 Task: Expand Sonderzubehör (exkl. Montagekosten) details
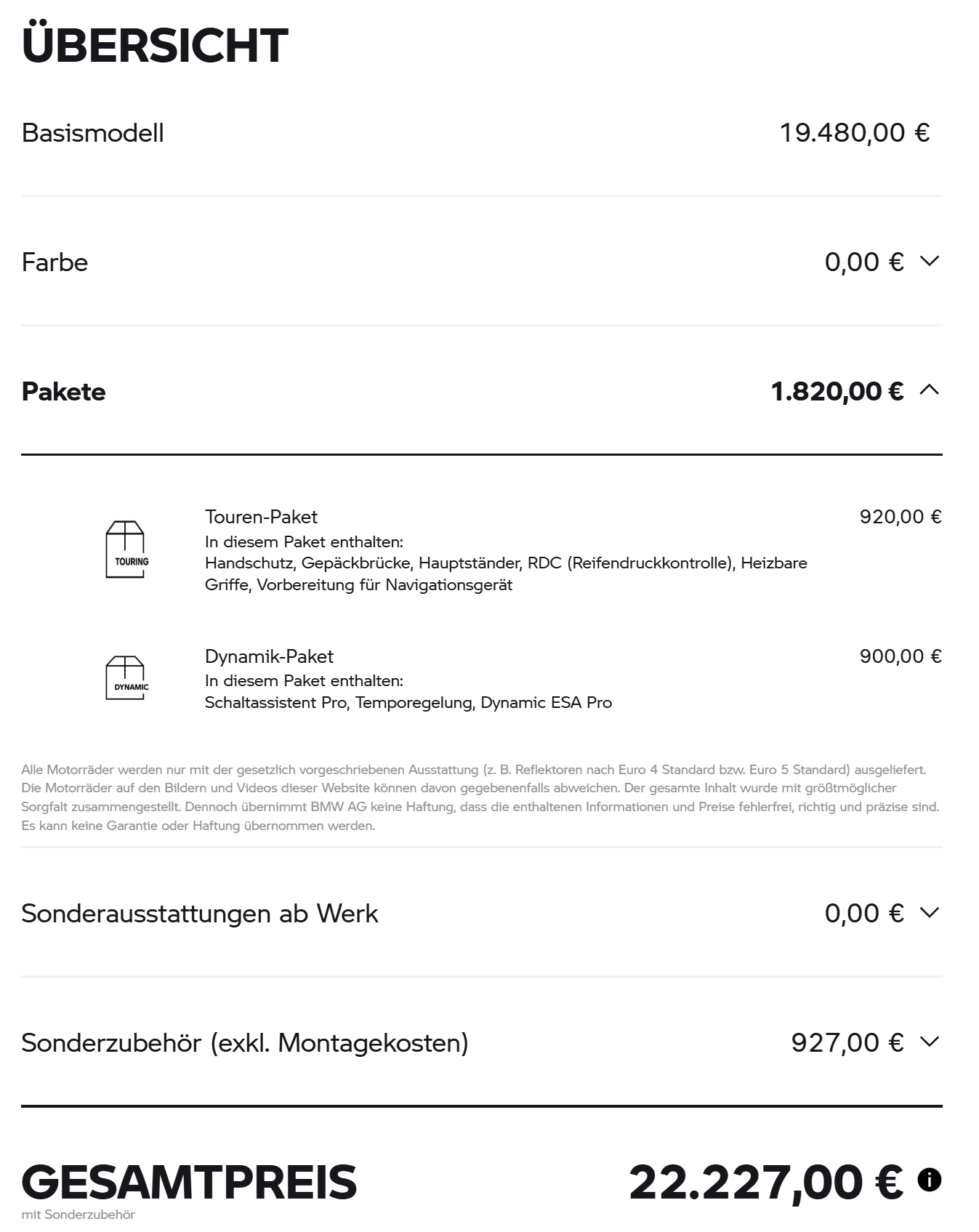point(929,1042)
